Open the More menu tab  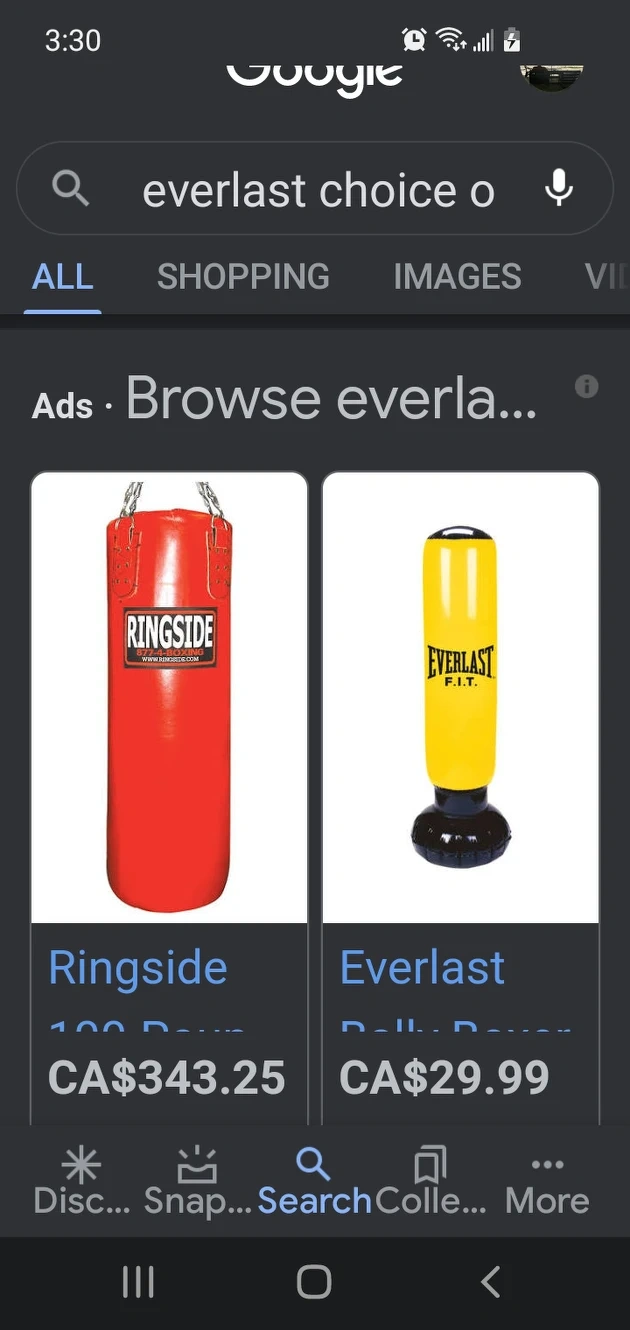[x=547, y=1181]
